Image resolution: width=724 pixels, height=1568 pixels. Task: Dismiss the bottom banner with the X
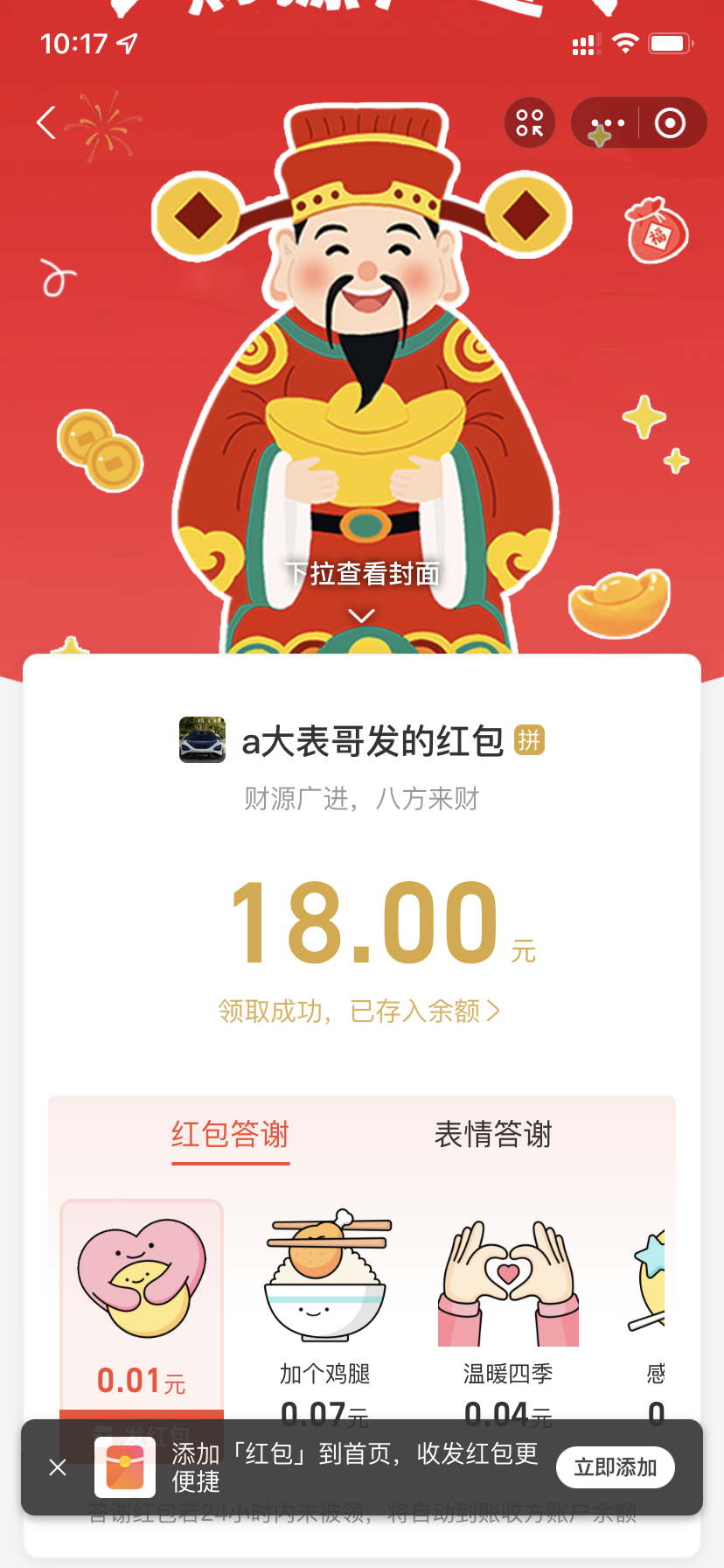coord(58,1467)
